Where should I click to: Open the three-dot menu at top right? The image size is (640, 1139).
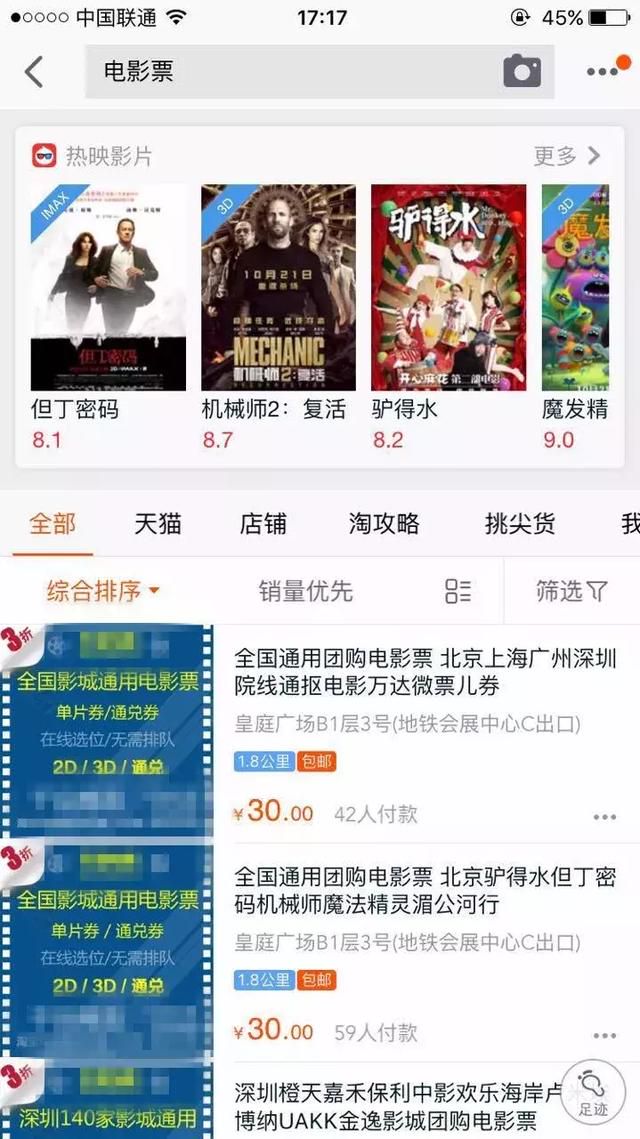click(603, 72)
